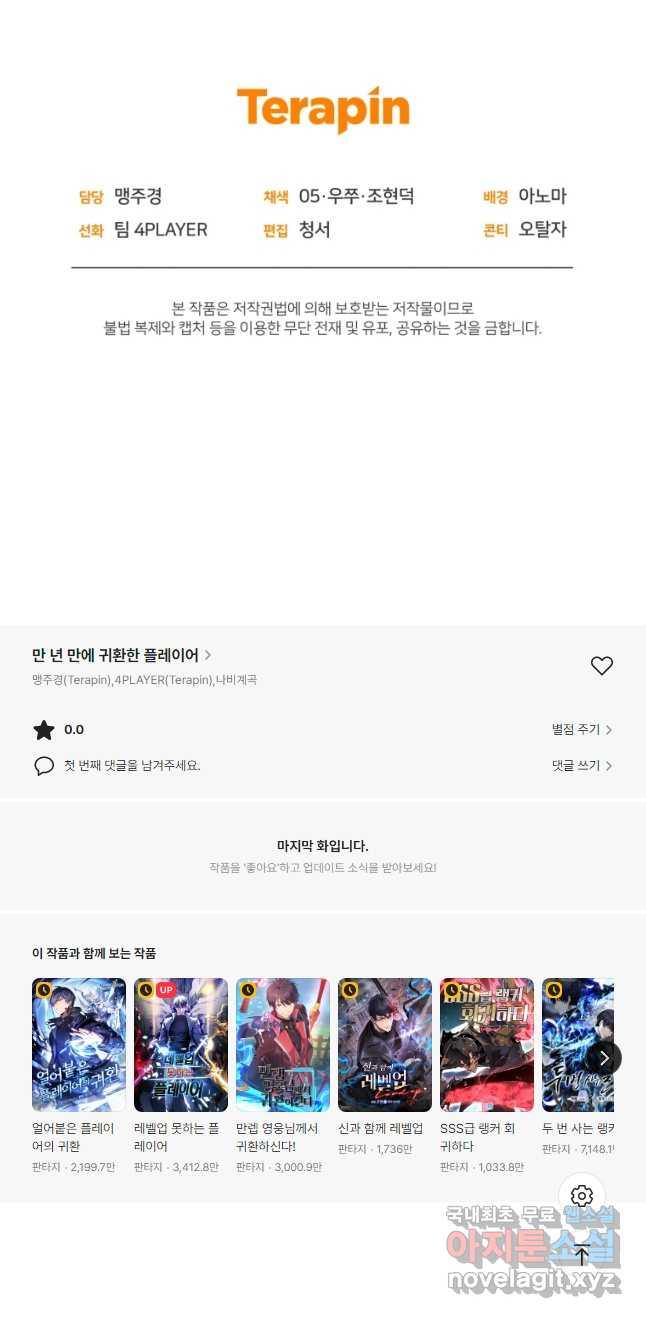The width and height of the screenshot is (646, 1318).
Task: Tap 댓글 쓰기 to write a comment
Action: 581,765
